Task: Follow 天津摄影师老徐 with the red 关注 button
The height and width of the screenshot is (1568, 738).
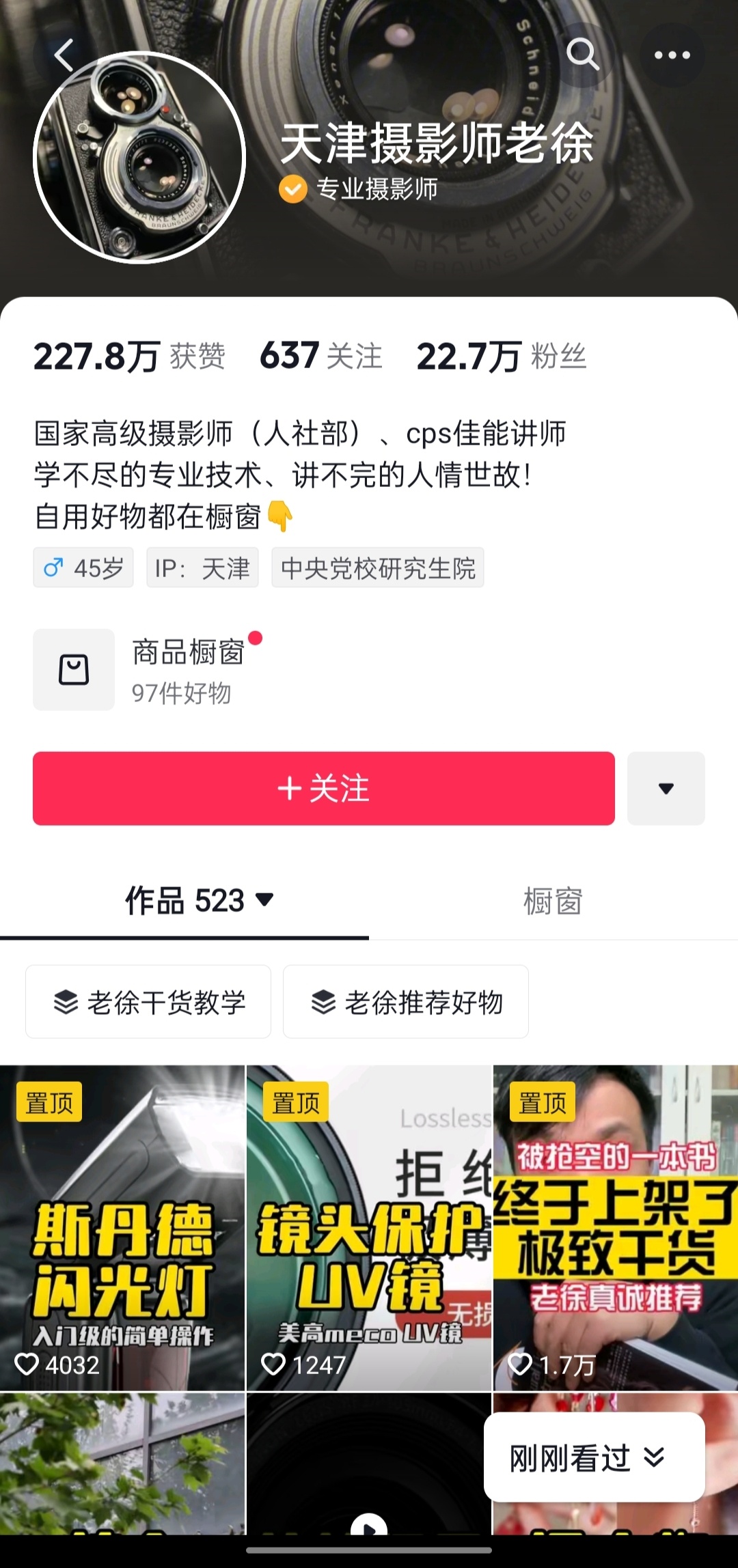Action: (x=324, y=789)
